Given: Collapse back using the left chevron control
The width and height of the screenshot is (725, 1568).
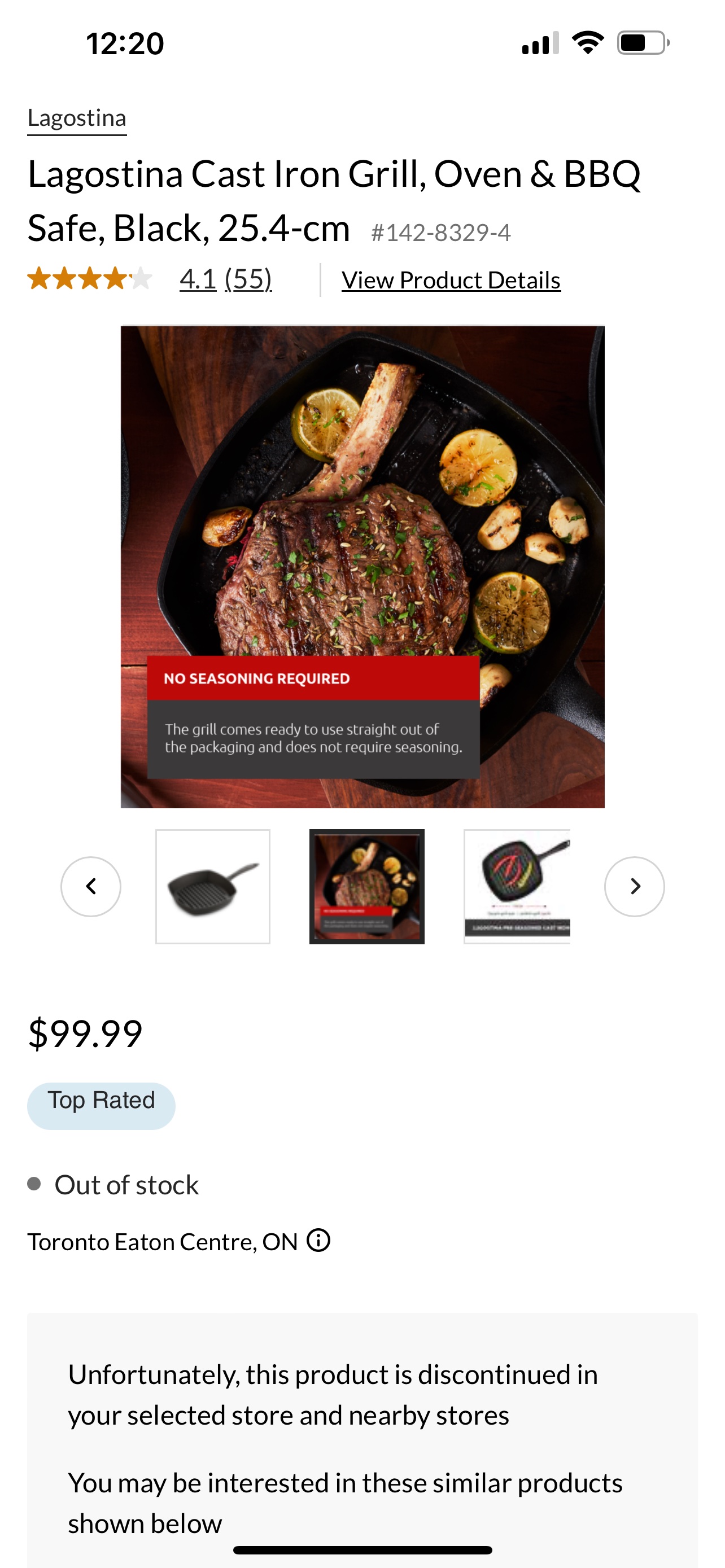Looking at the screenshot, I should pos(90,886).
